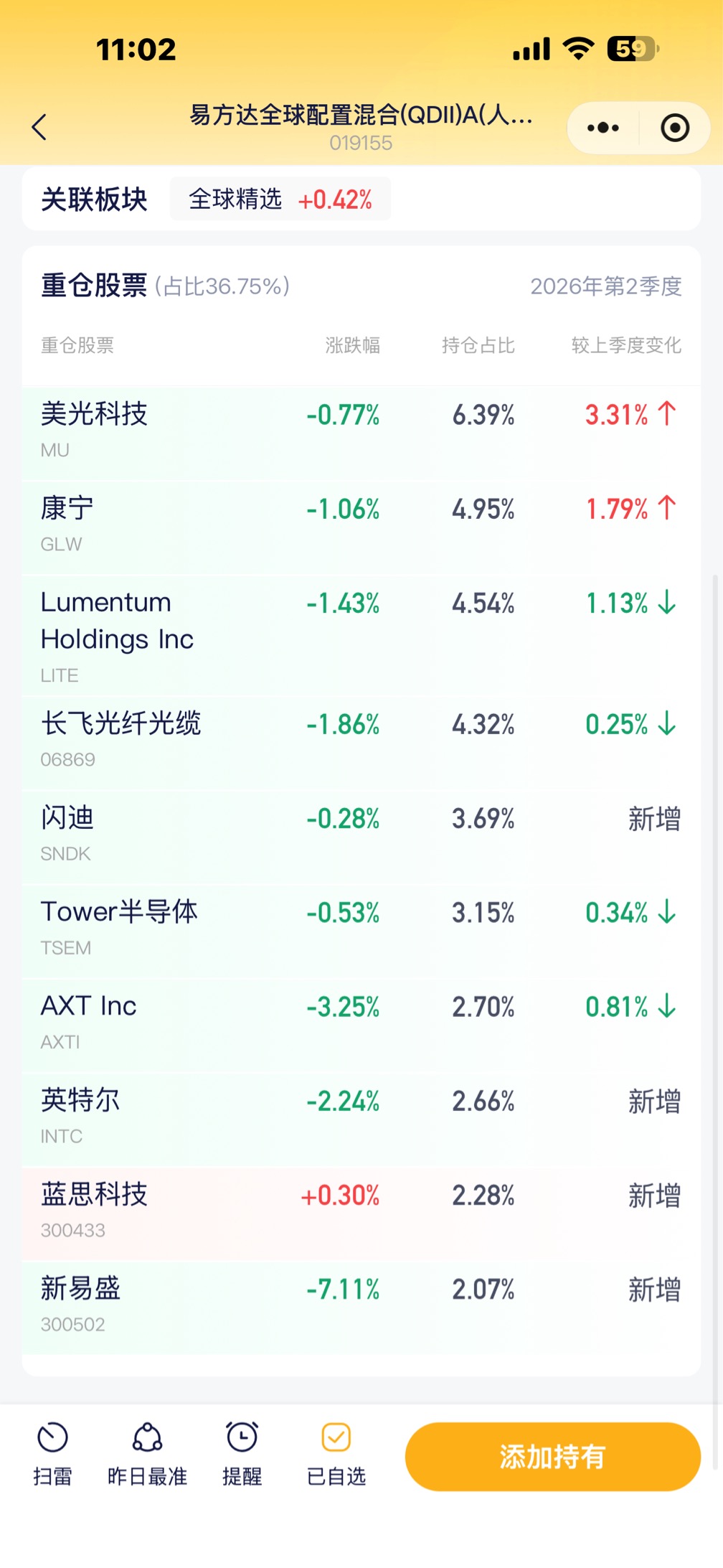The width and height of the screenshot is (723, 1568).
Task: View Lumentum Holdings Inc stock details
Action: [x=361, y=635]
